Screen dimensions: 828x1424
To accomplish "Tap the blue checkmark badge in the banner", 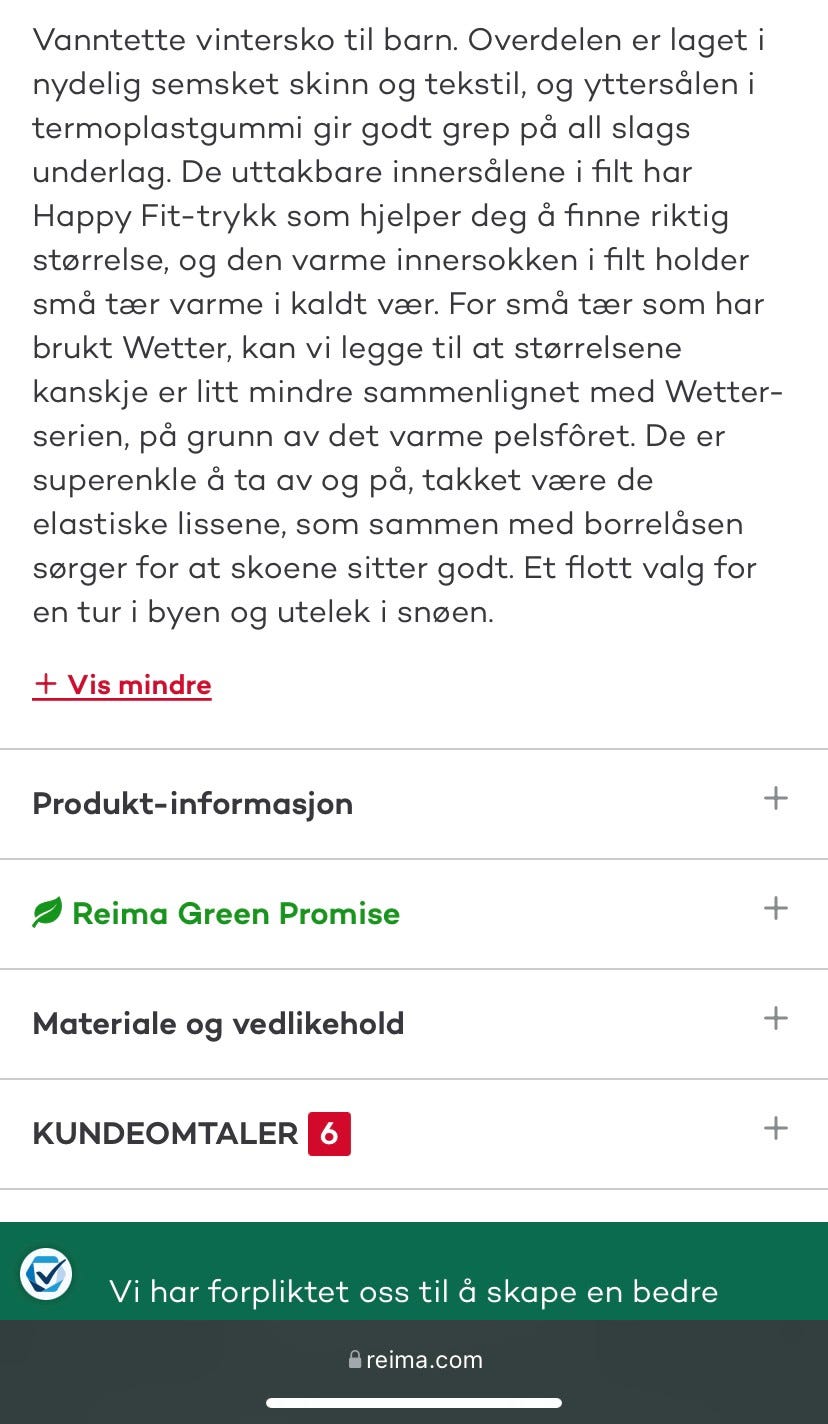I will (x=44, y=1274).
